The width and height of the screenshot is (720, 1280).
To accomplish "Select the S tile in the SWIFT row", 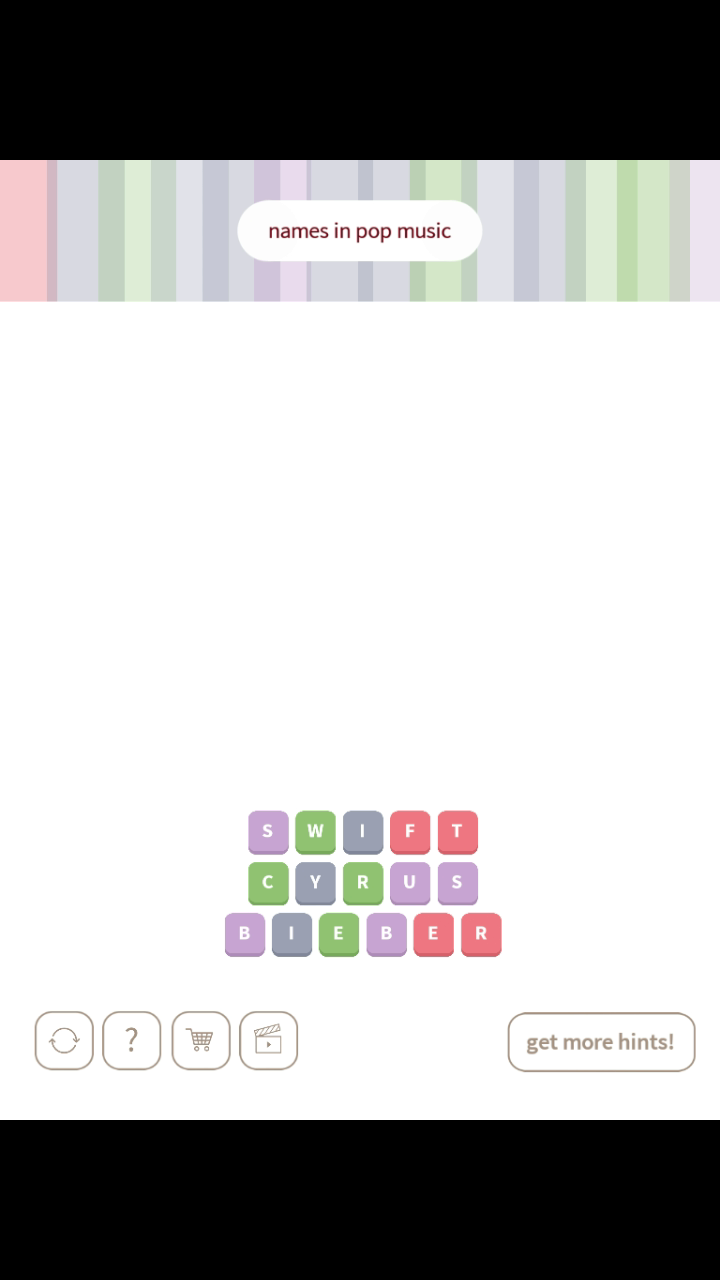I will tap(268, 831).
